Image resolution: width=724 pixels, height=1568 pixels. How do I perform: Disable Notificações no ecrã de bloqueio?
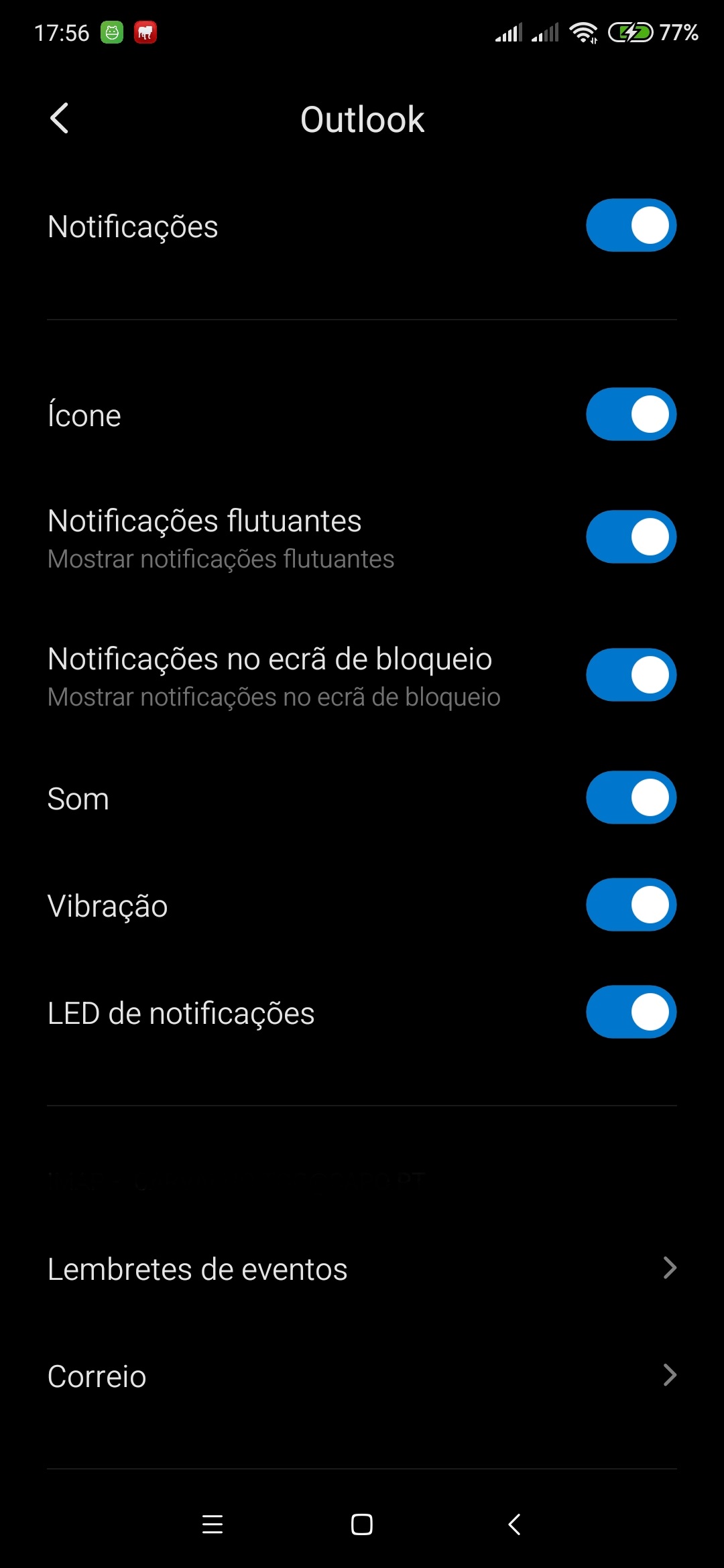(x=631, y=675)
